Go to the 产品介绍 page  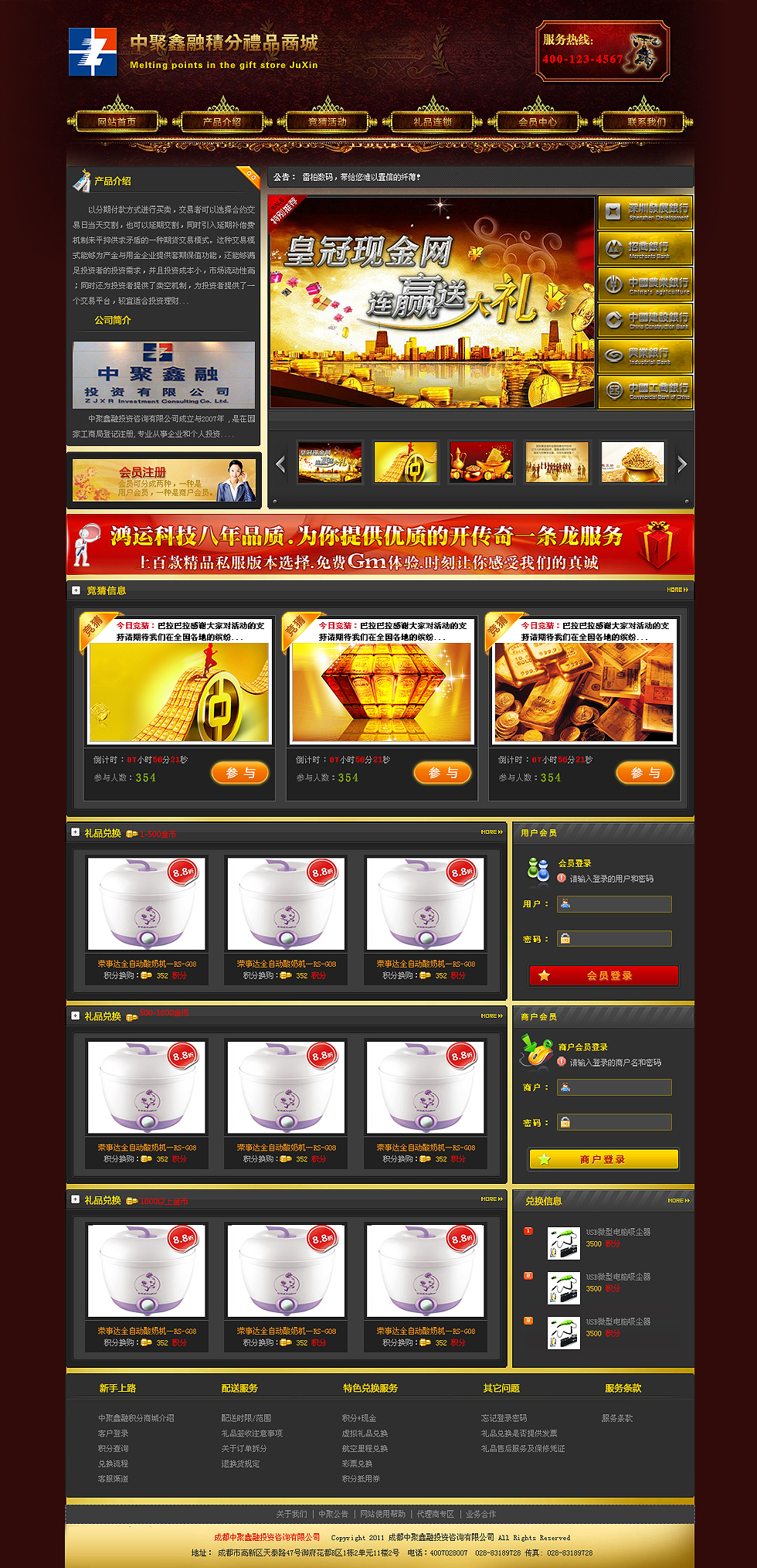point(222,122)
